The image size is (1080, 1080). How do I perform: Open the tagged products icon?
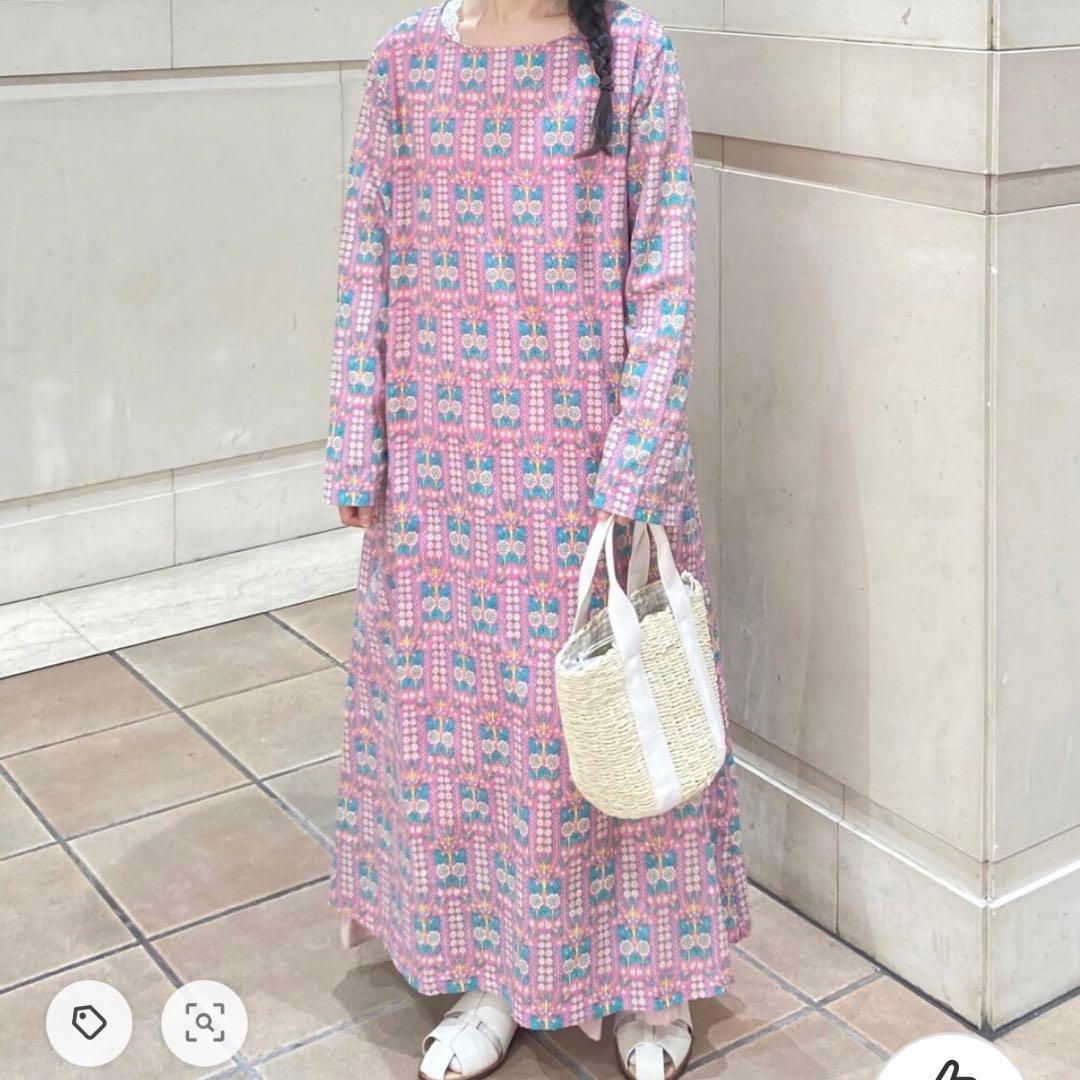pos(88,1022)
